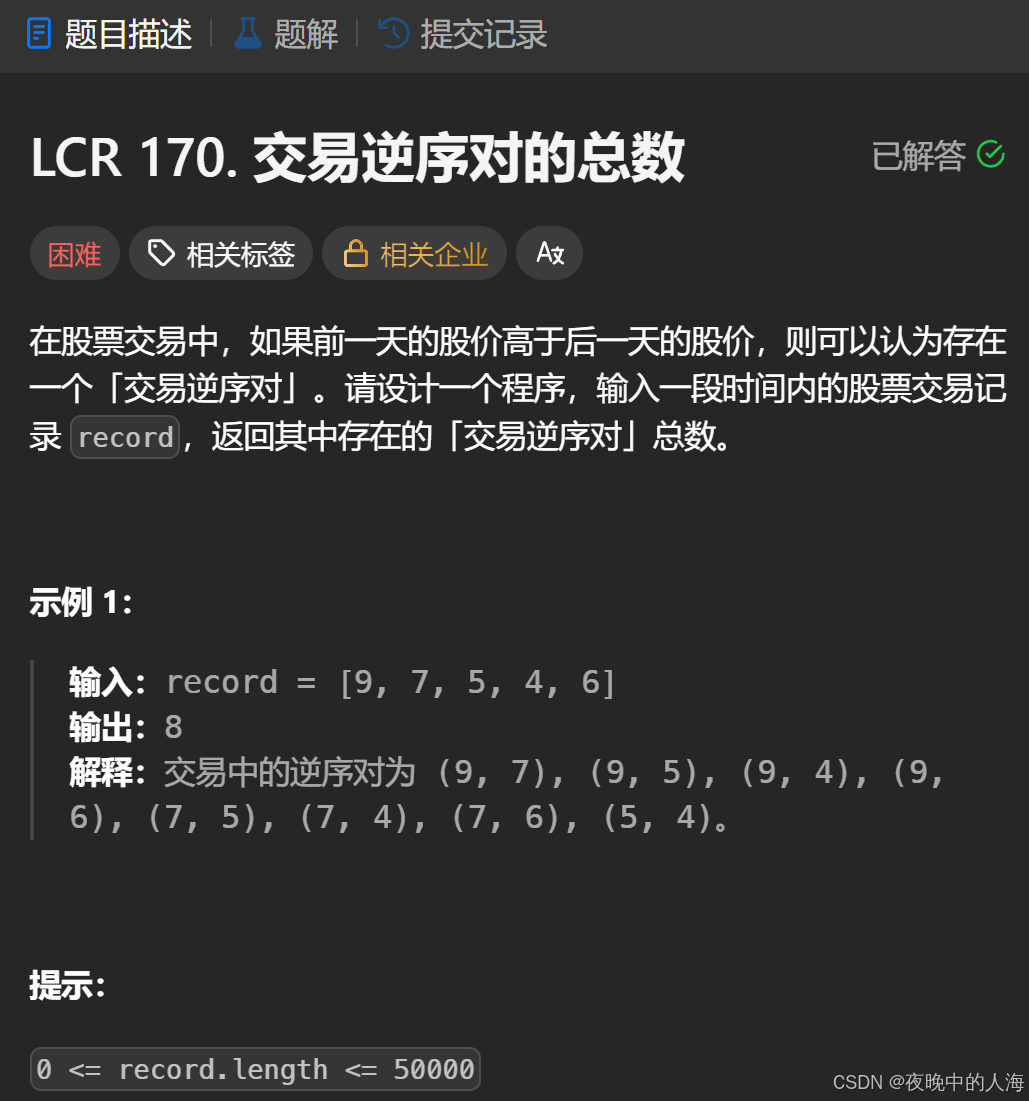Image resolution: width=1029 pixels, height=1101 pixels.
Task: Expand the 相关企业 section
Action: coord(414,253)
